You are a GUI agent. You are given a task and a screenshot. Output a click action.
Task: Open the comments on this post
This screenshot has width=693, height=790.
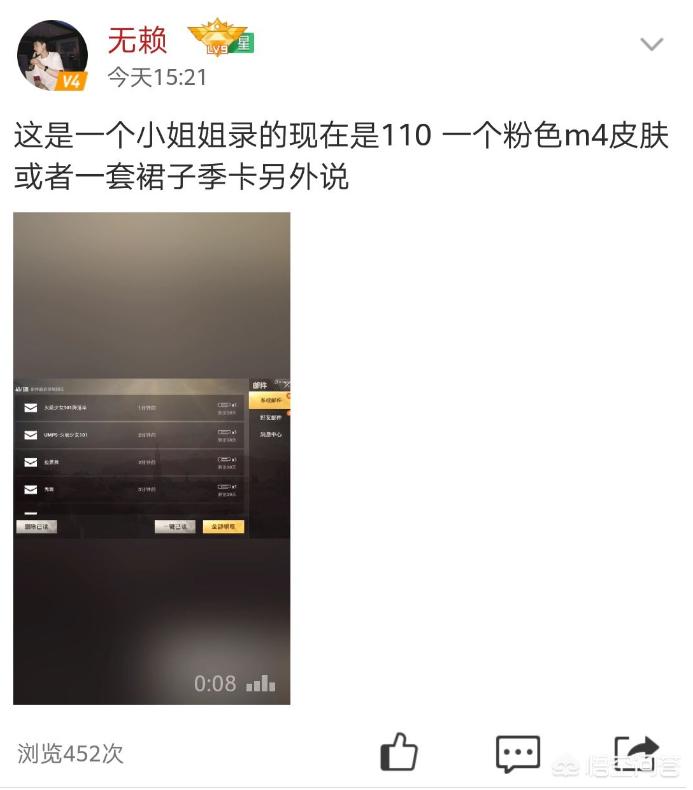[518, 753]
